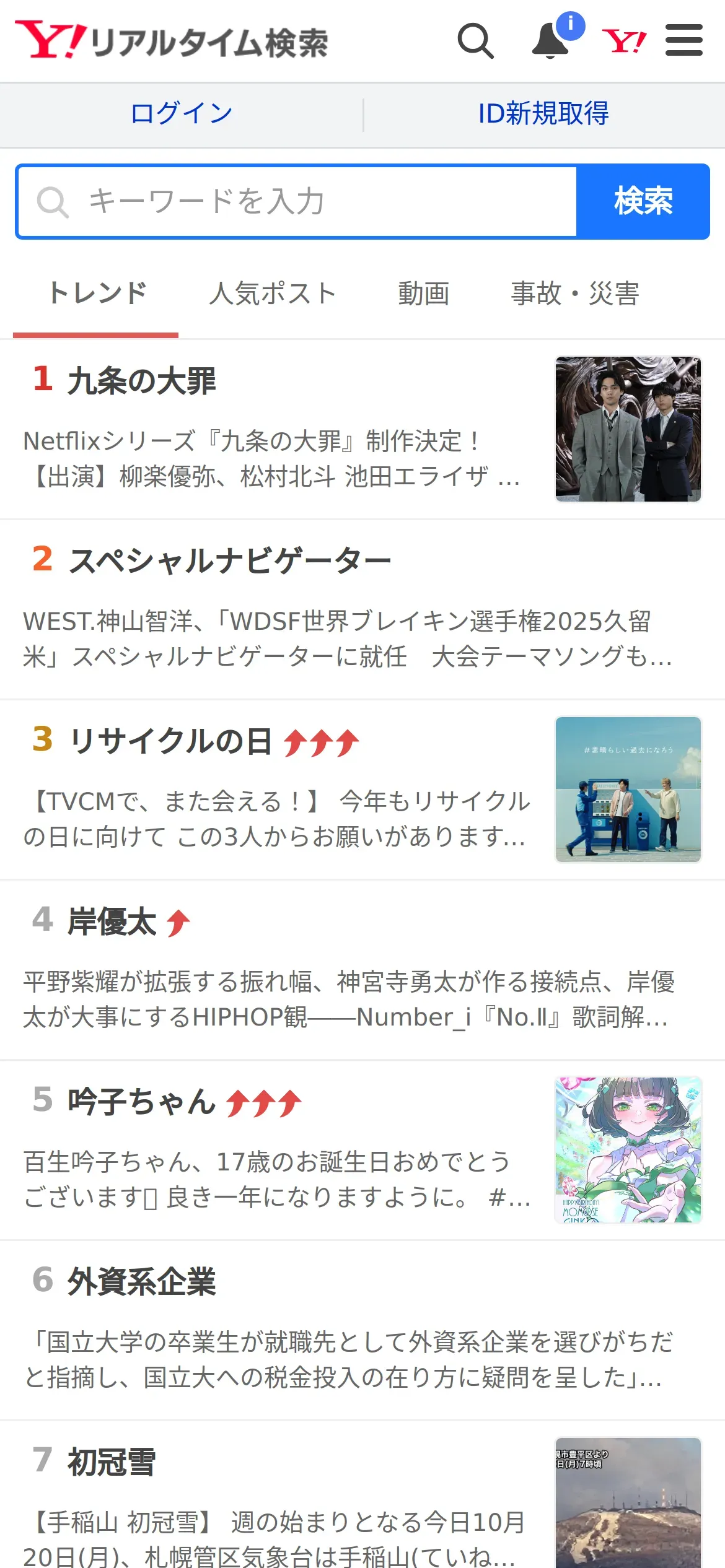Screen dimensions: 725x1568
Task: Switch to the 人気ポスト tab
Action: [x=273, y=294]
